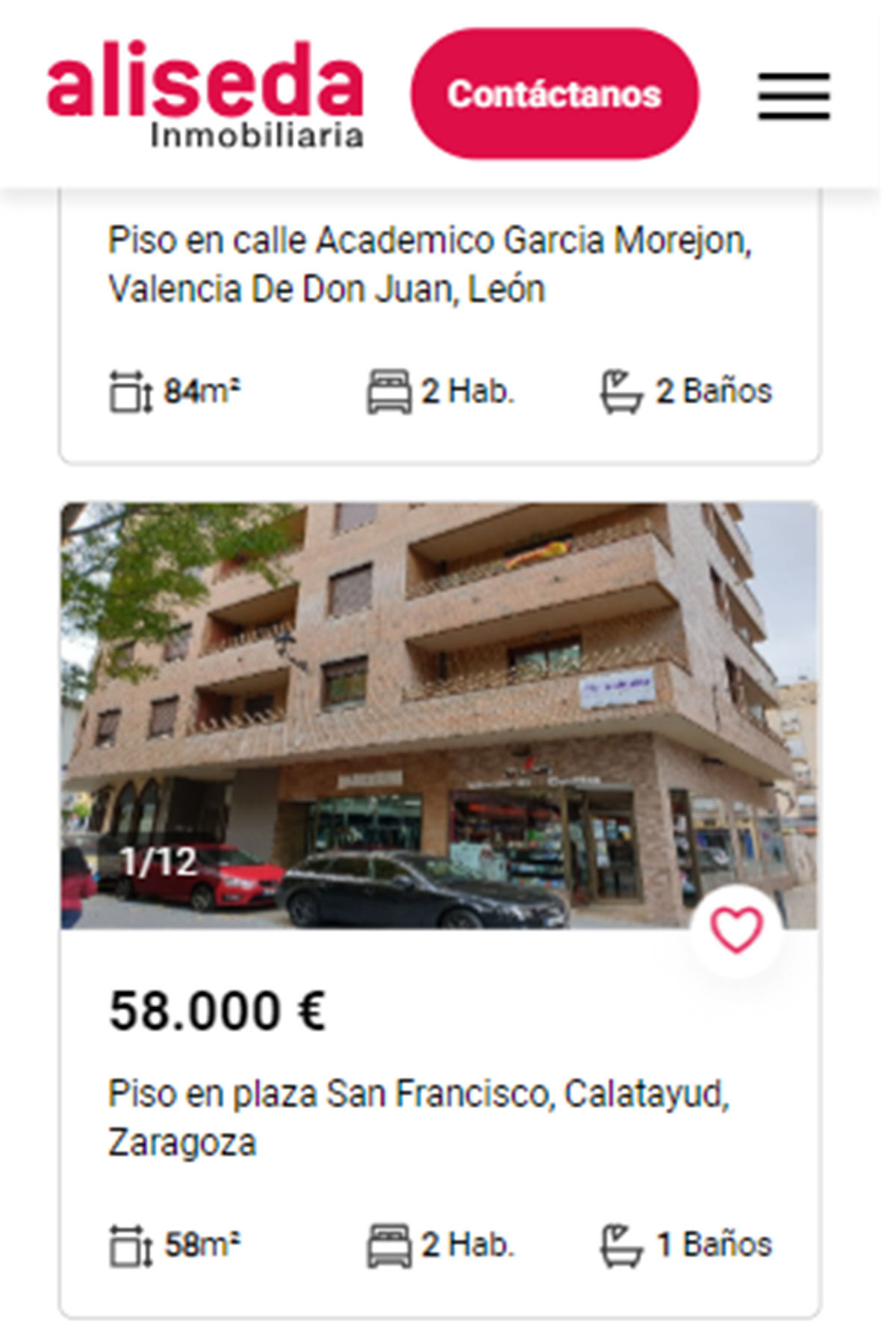896x1326 pixels.
Task: Click the surface area icon showing 58m²
Action: (131, 1243)
